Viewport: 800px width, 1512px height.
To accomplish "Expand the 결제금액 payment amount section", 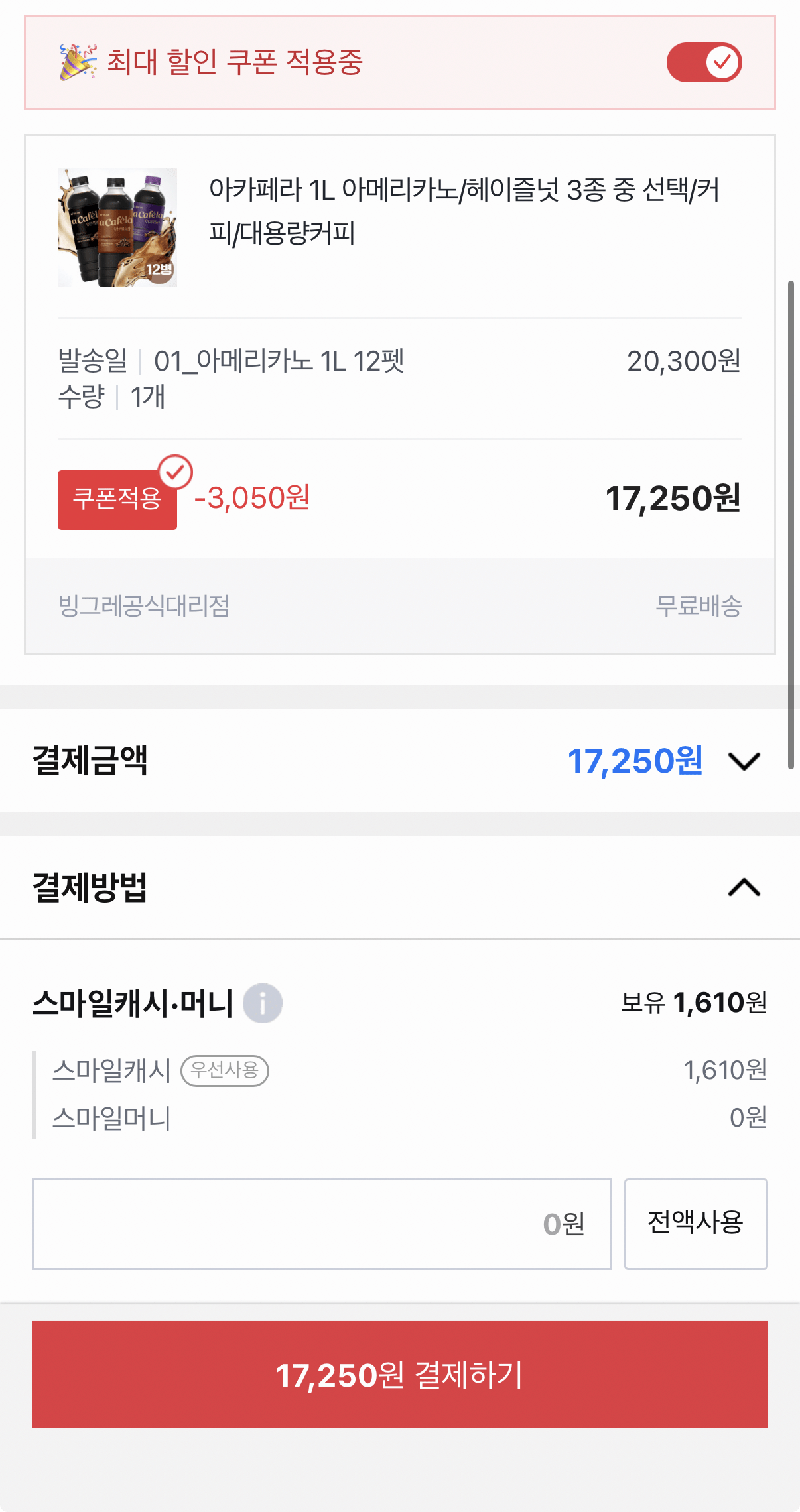I will pyautogui.click(x=744, y=761).
